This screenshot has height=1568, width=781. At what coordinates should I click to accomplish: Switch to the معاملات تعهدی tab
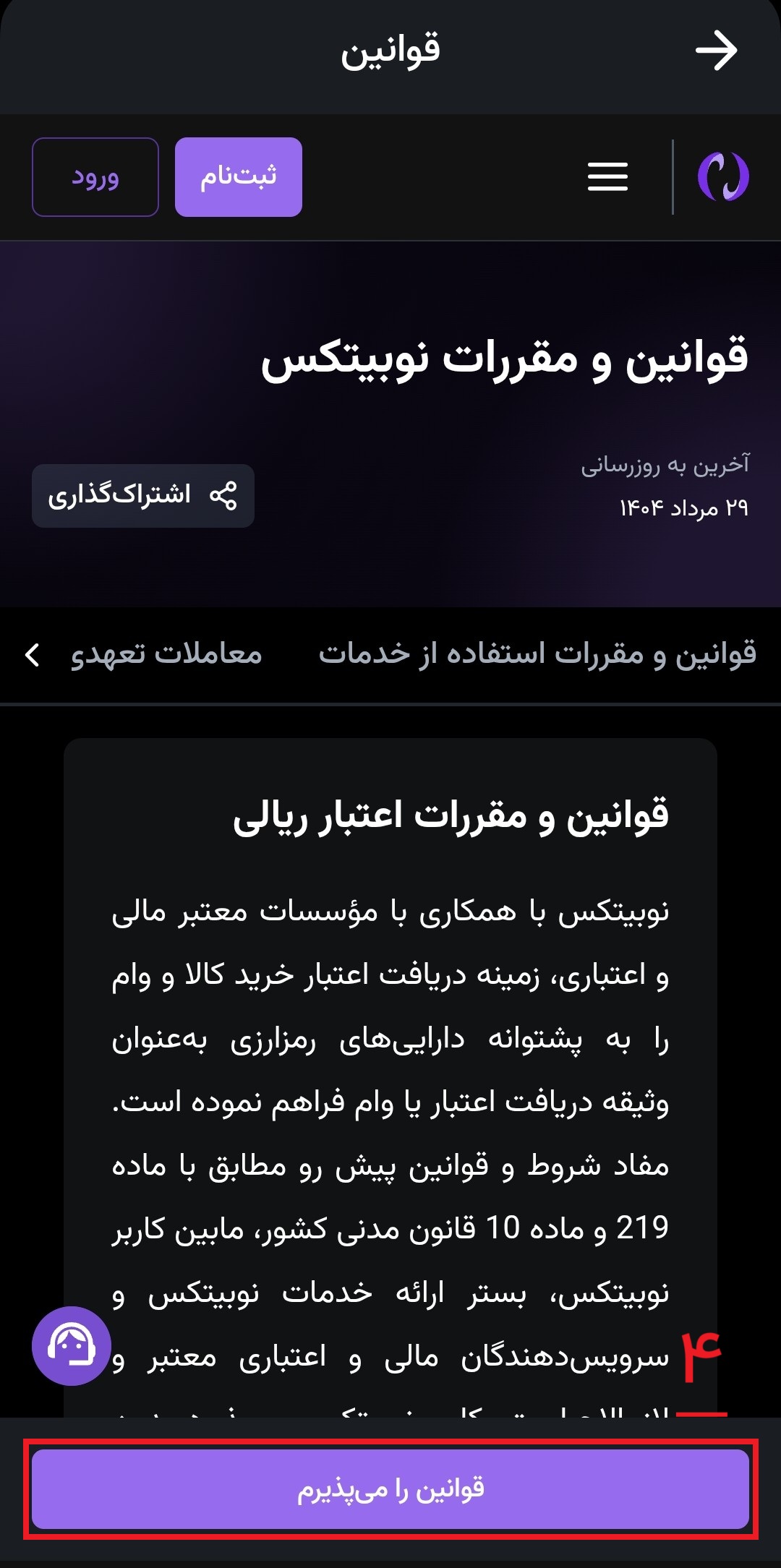point(166,654)
